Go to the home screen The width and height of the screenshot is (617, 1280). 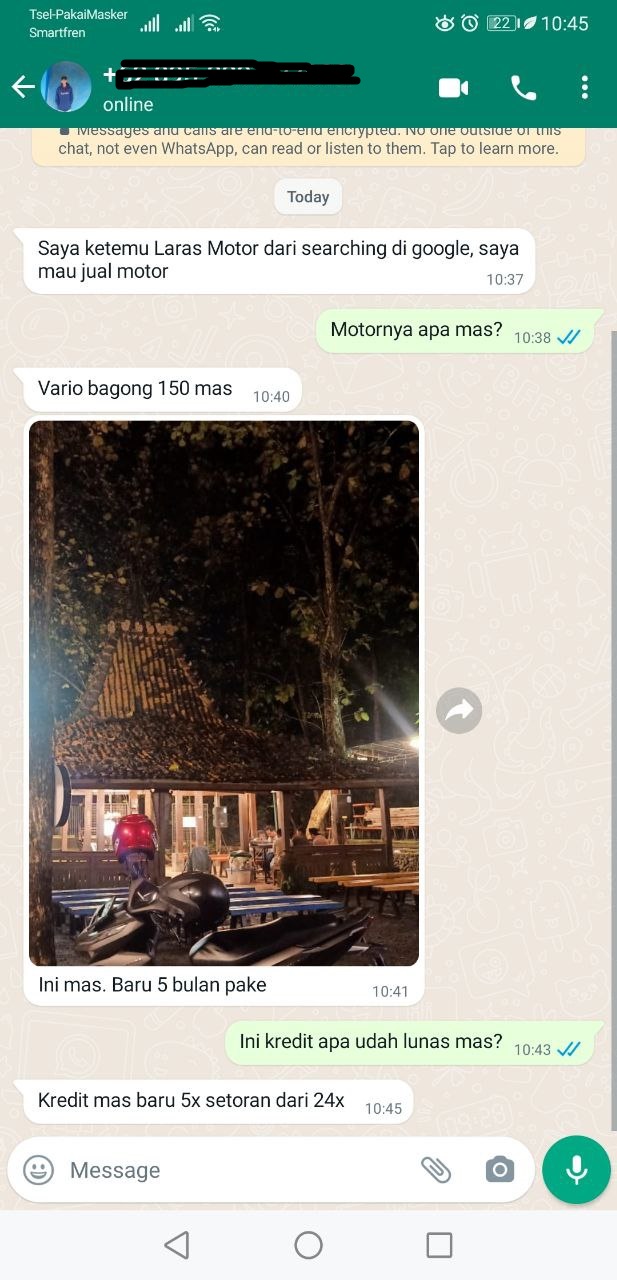pos(308,1245)
